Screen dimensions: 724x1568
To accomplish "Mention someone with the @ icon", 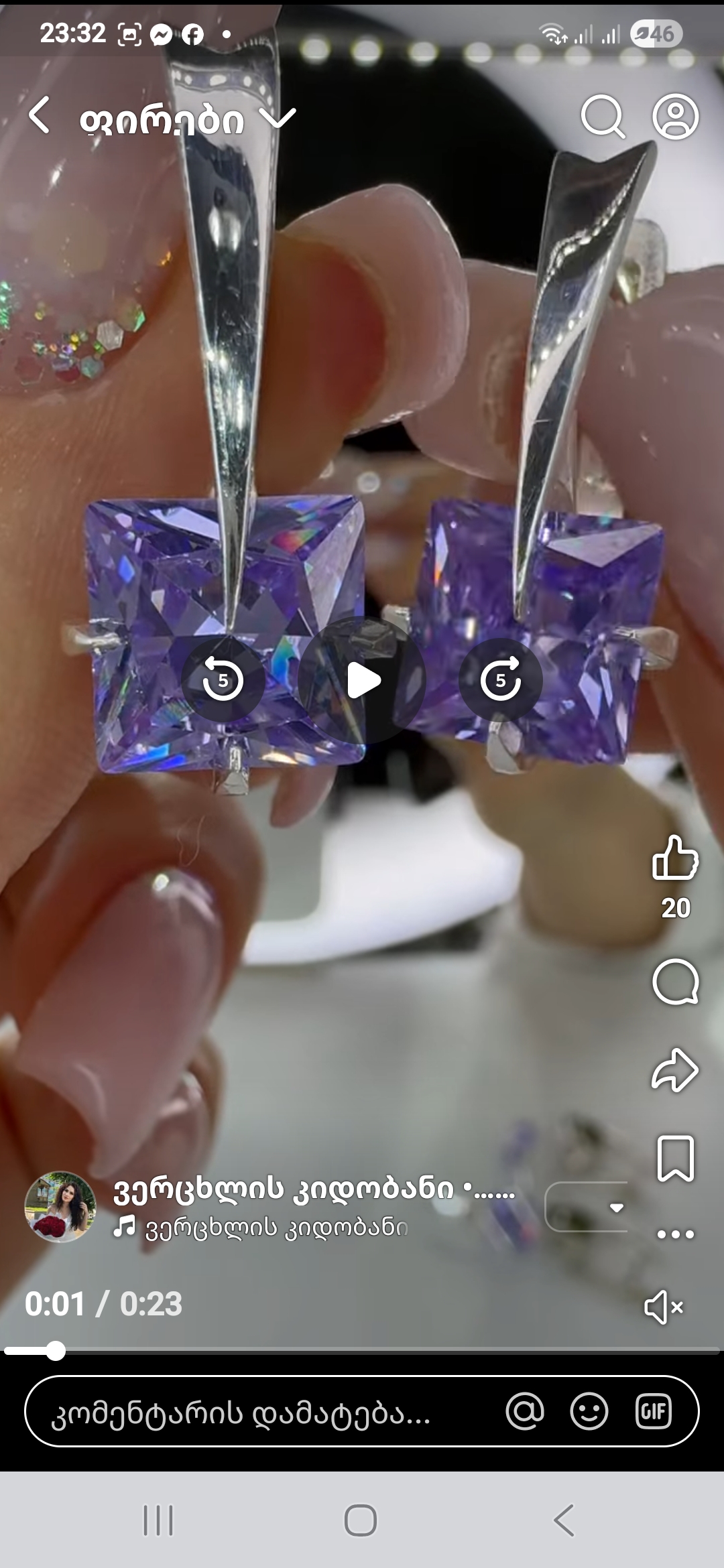I will [x=525, y=1411].
